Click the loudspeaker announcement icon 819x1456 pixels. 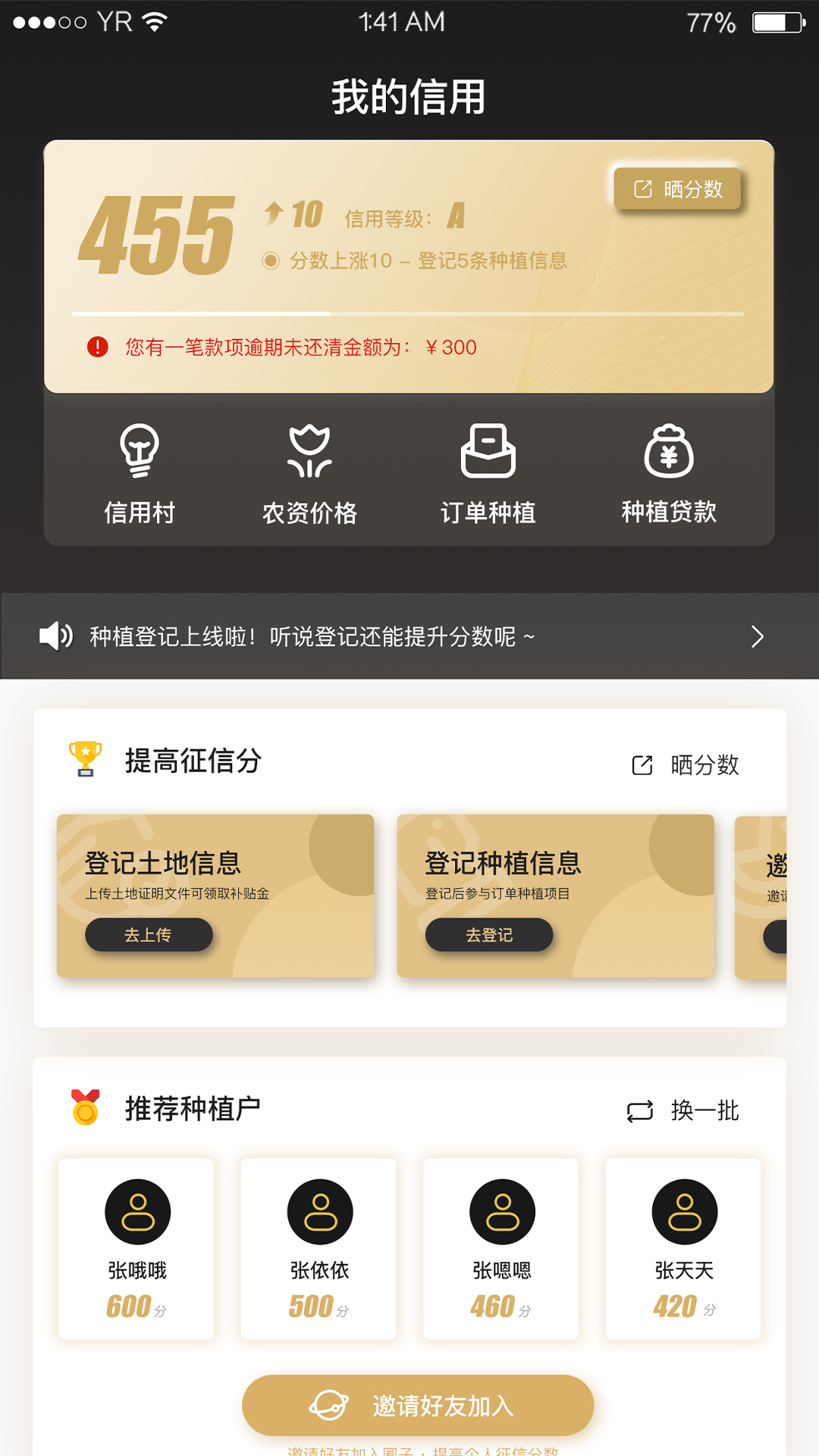56,637
